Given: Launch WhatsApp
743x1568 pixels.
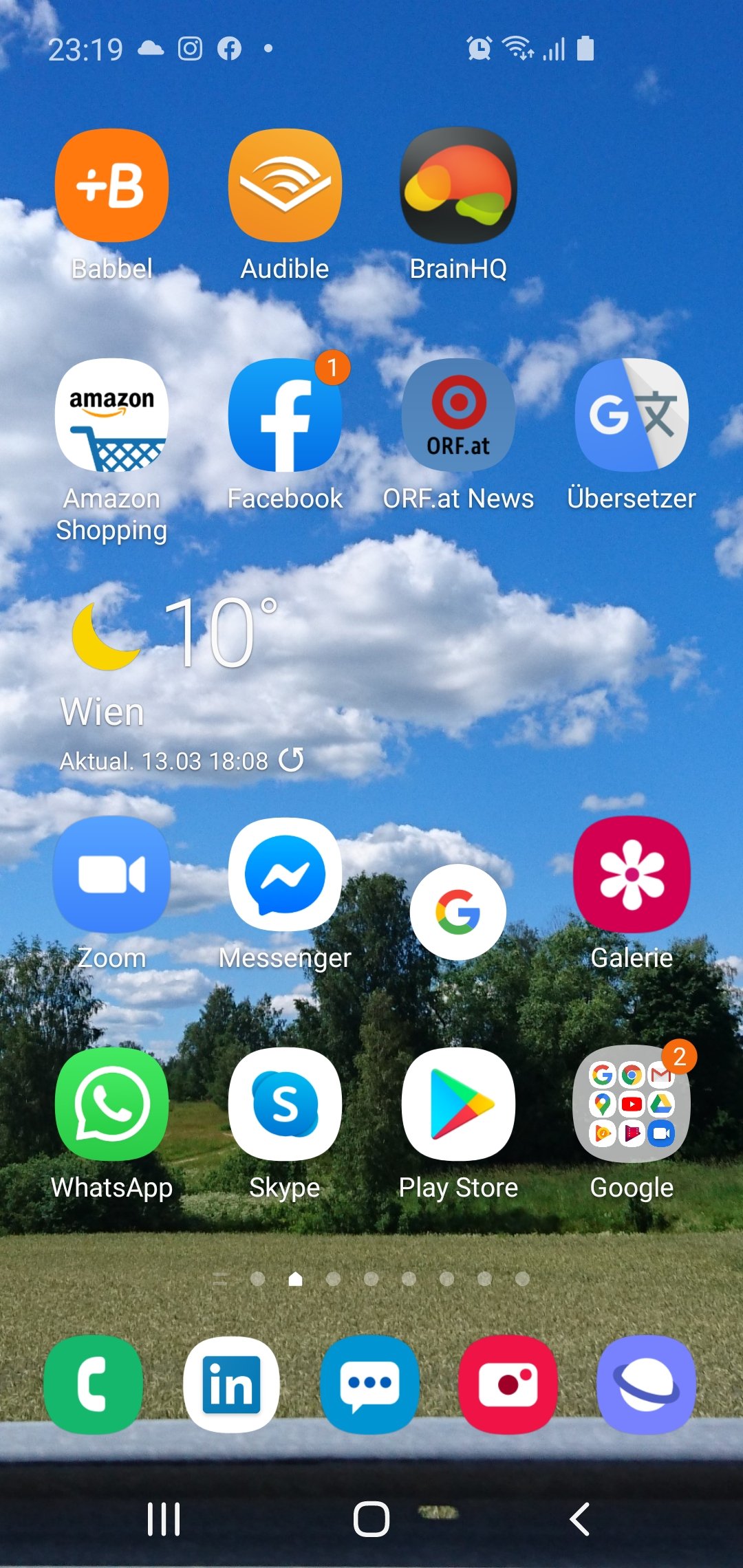Looking at the screenshot, I should [111, 1104].
